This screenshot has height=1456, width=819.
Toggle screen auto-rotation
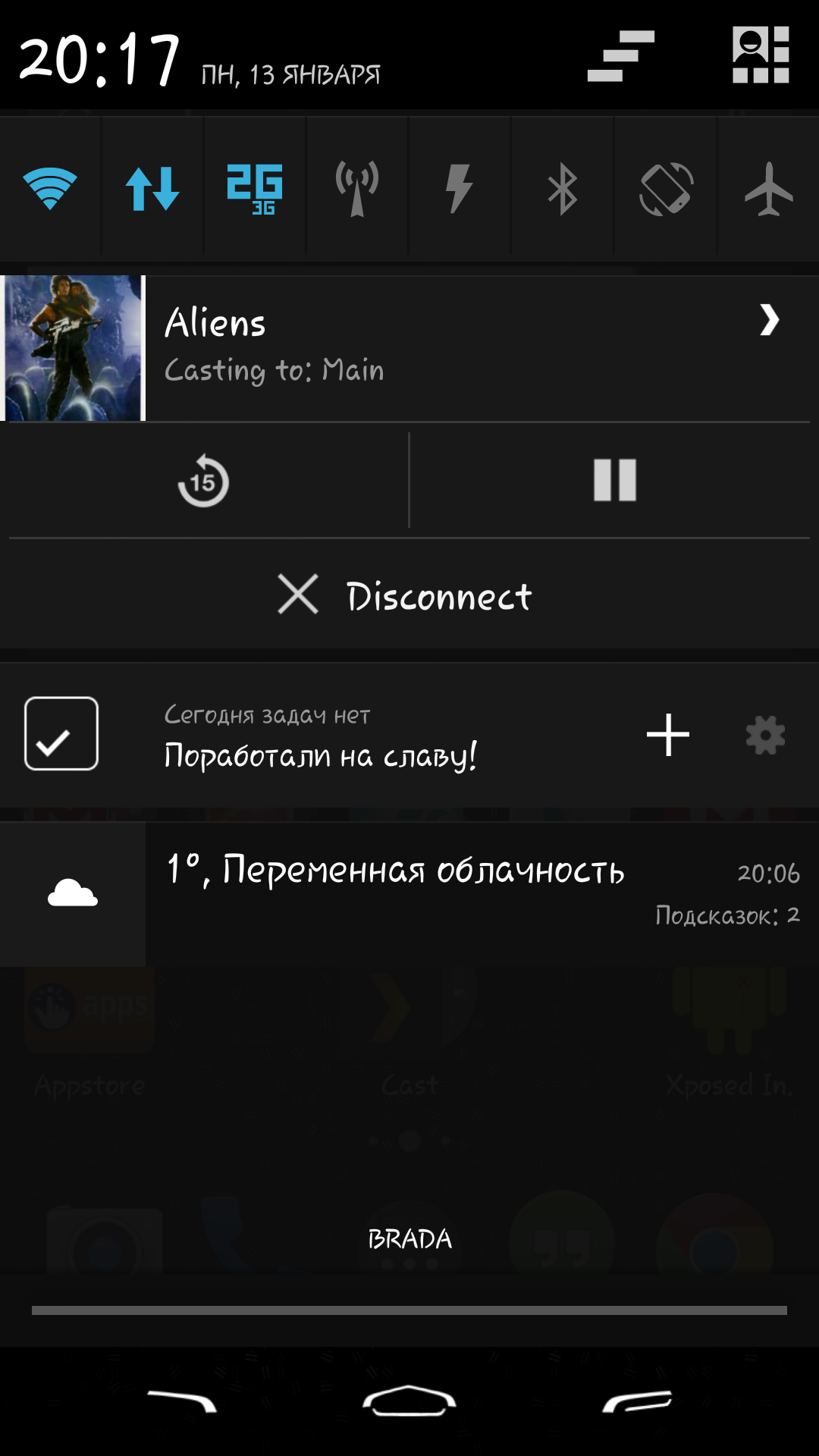(x=666, y=187)
